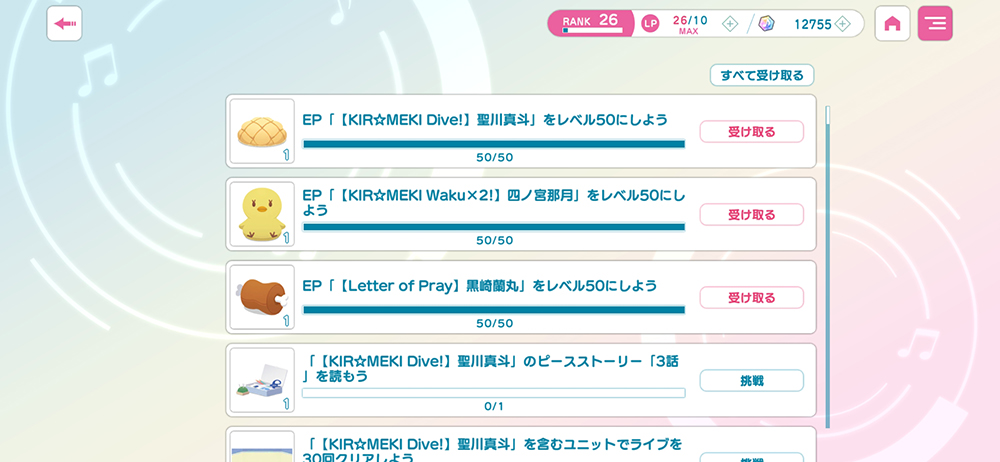Claim reward for 黒崎蘭丸 level 50 mission
Viewport: 1000px width, 462px height.
(751, 298)
